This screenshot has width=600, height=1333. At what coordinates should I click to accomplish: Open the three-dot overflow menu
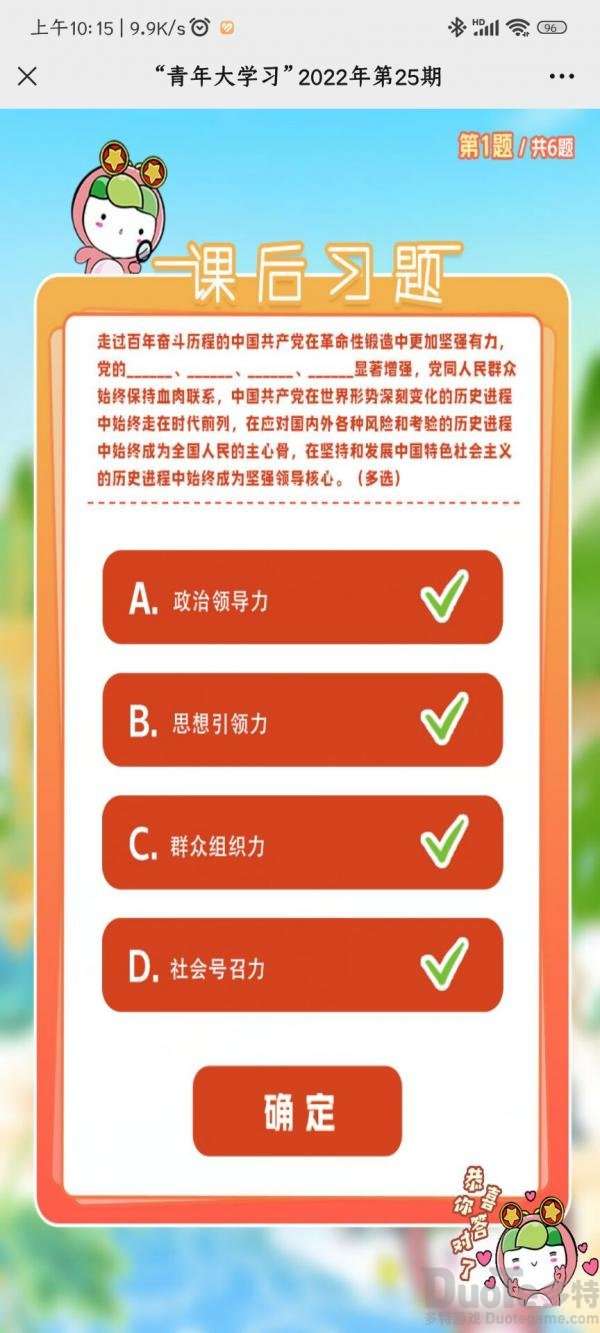[562, 76]
